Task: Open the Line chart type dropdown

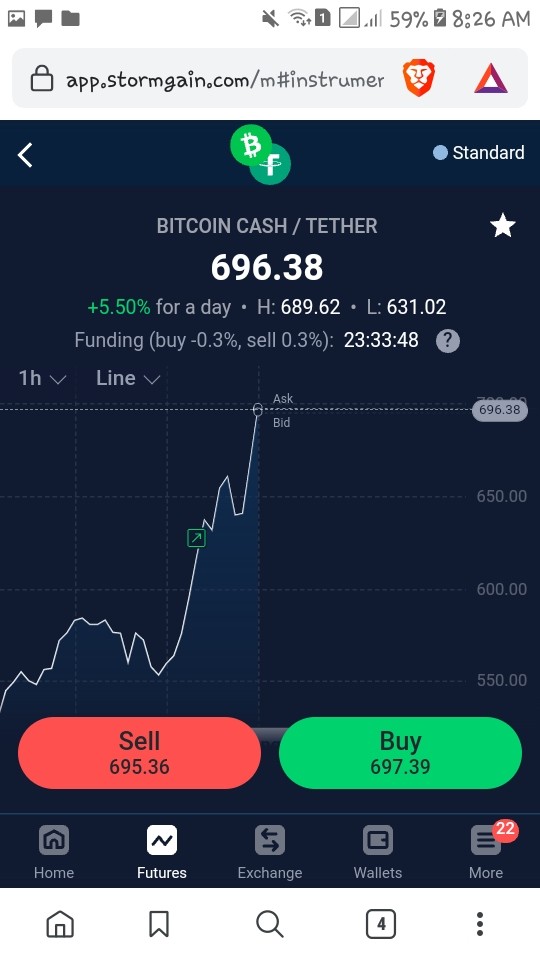Action: [x=128, y=378]
